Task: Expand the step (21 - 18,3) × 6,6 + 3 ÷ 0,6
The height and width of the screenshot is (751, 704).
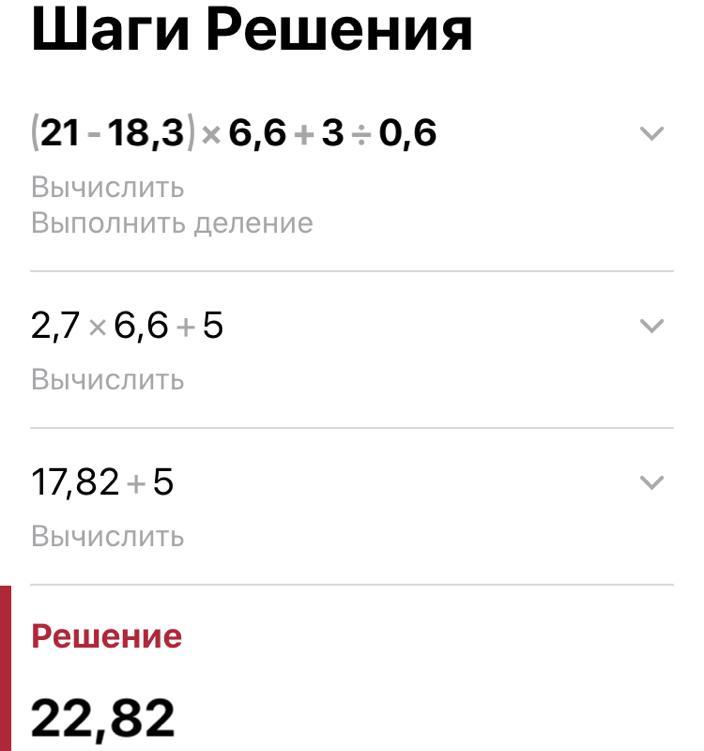Action: pos(651,133)
